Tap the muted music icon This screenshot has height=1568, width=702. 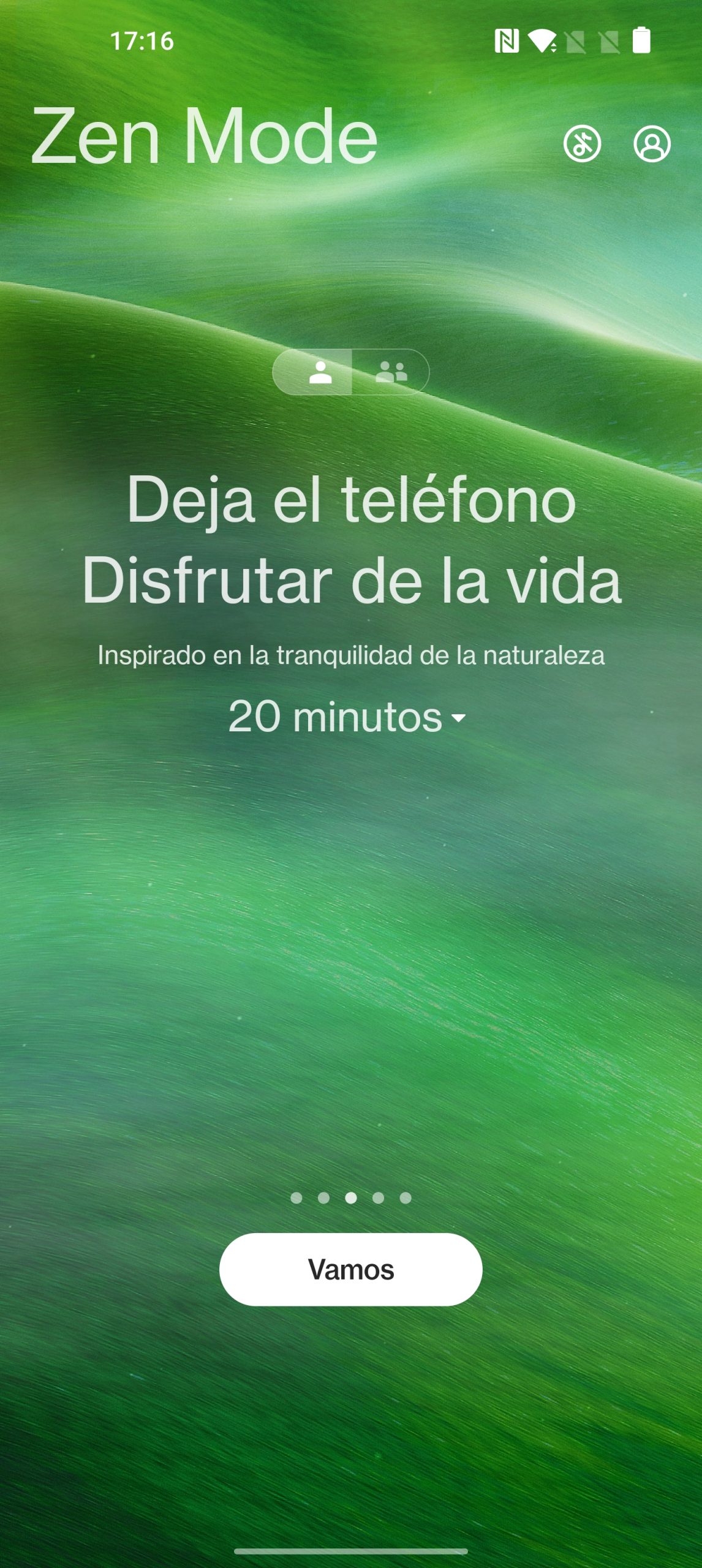(x=582, y=144)
